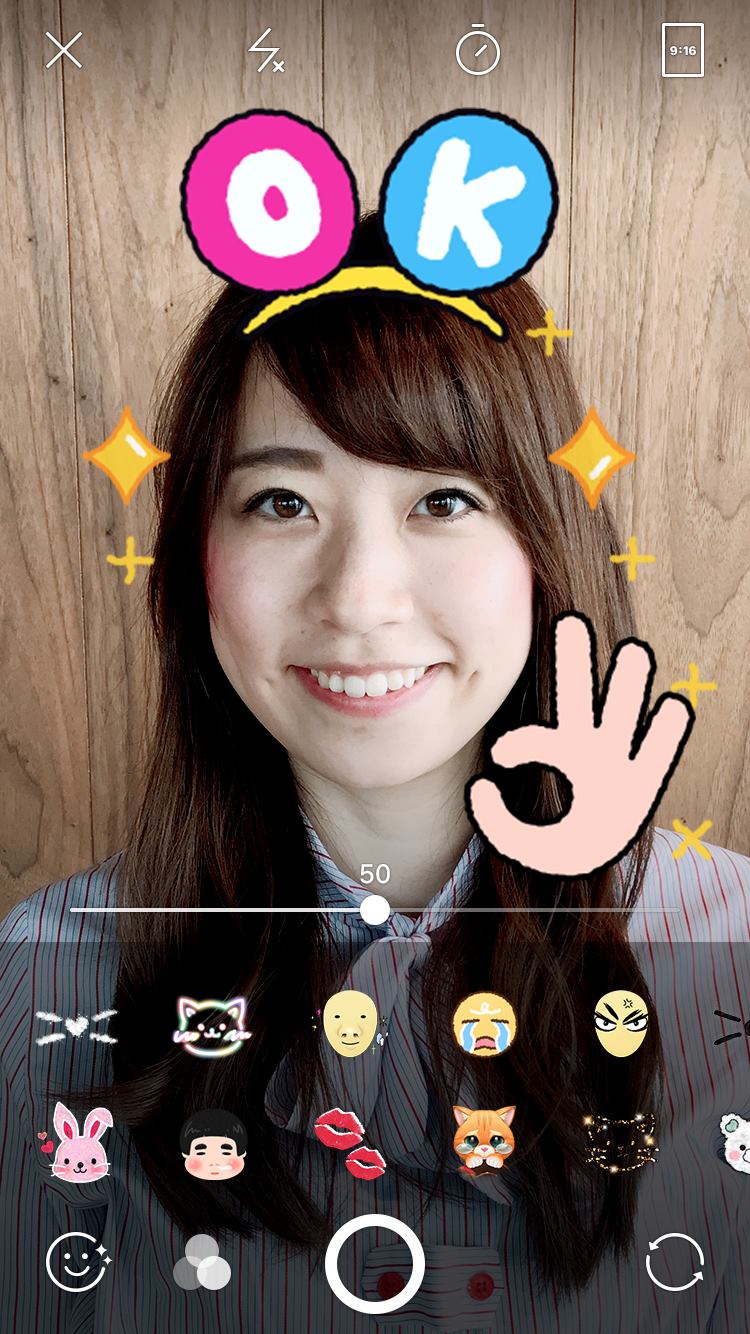Open the color filters
Screen dimensions: 750x1334
coord(203,1263)
